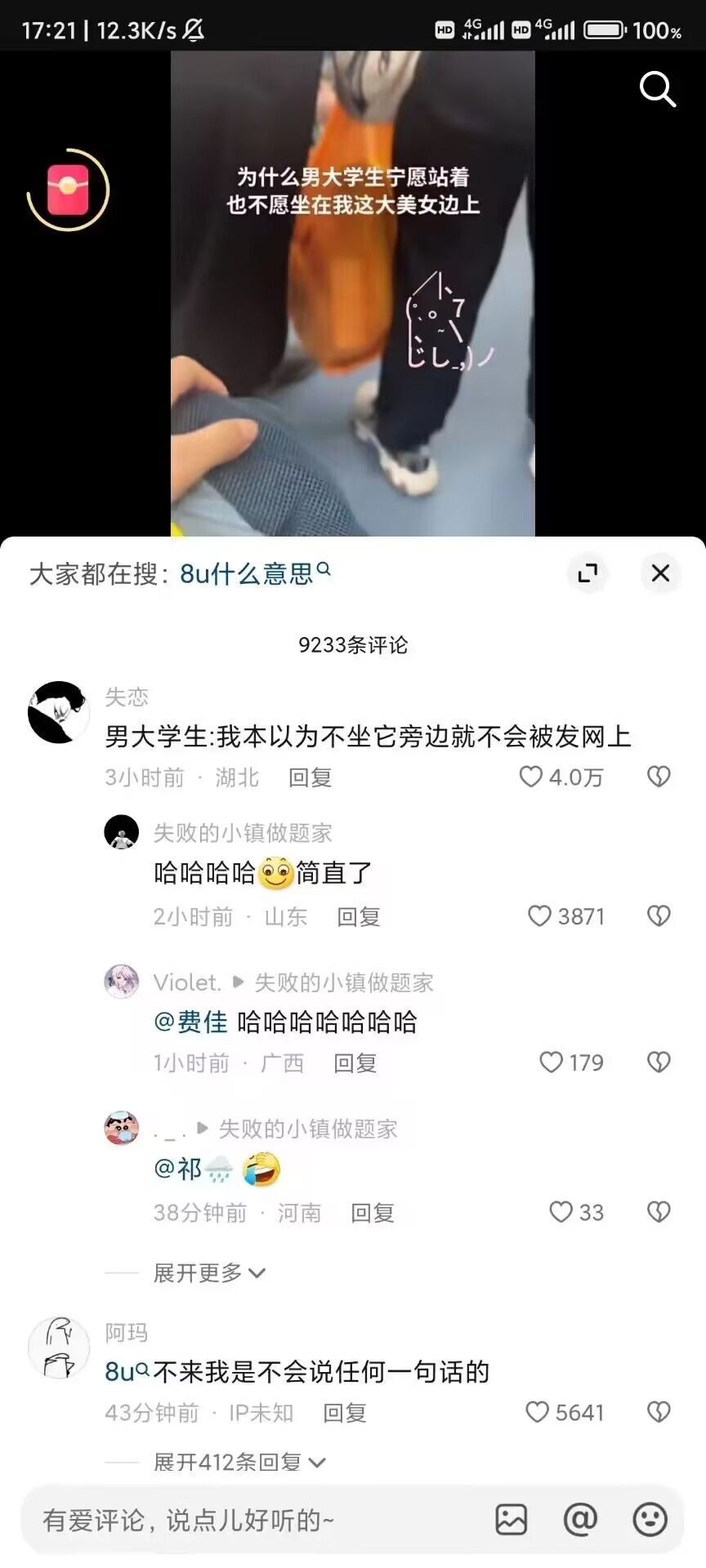Close the comments panel
The image size is (706, 1568).
[x=660, y=573]
